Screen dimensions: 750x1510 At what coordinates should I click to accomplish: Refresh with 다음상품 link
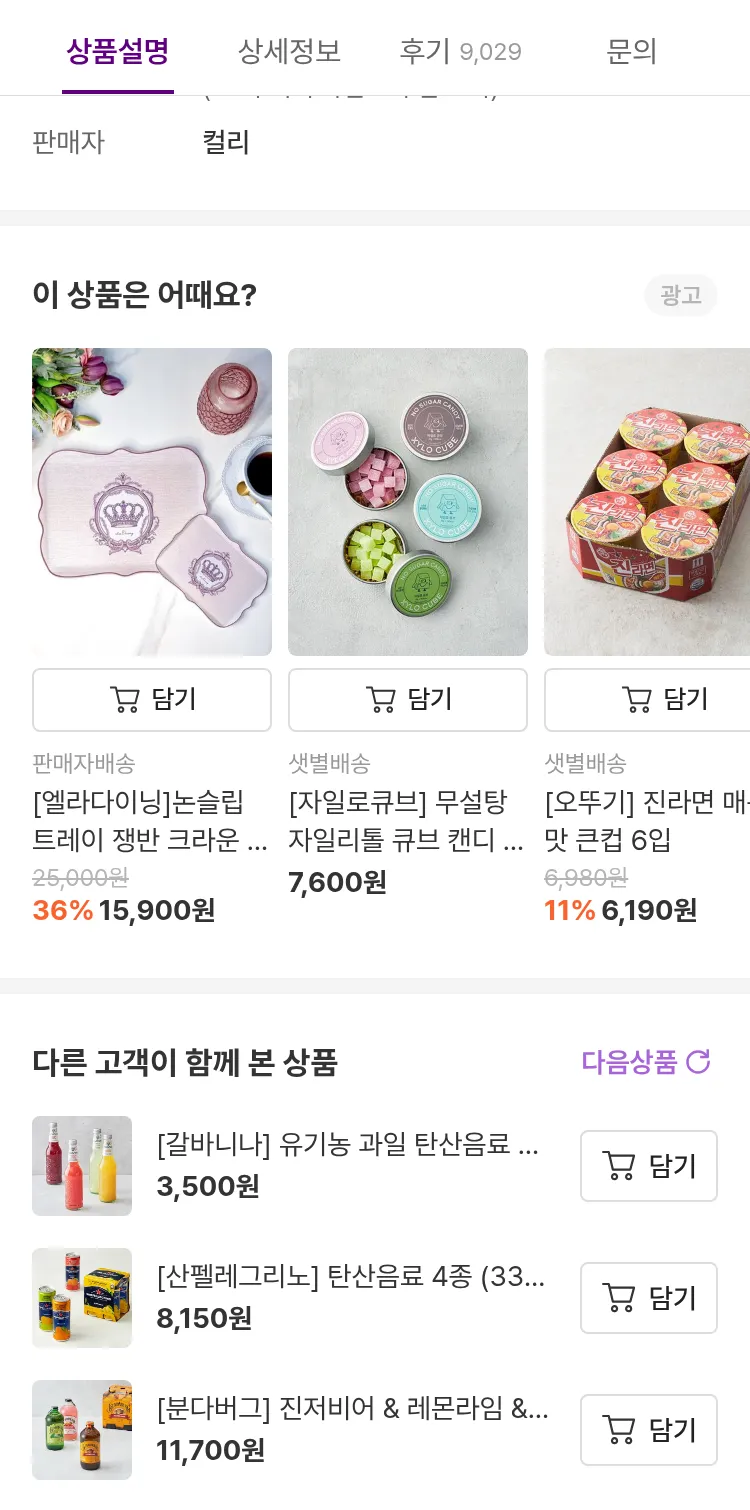646,1062
